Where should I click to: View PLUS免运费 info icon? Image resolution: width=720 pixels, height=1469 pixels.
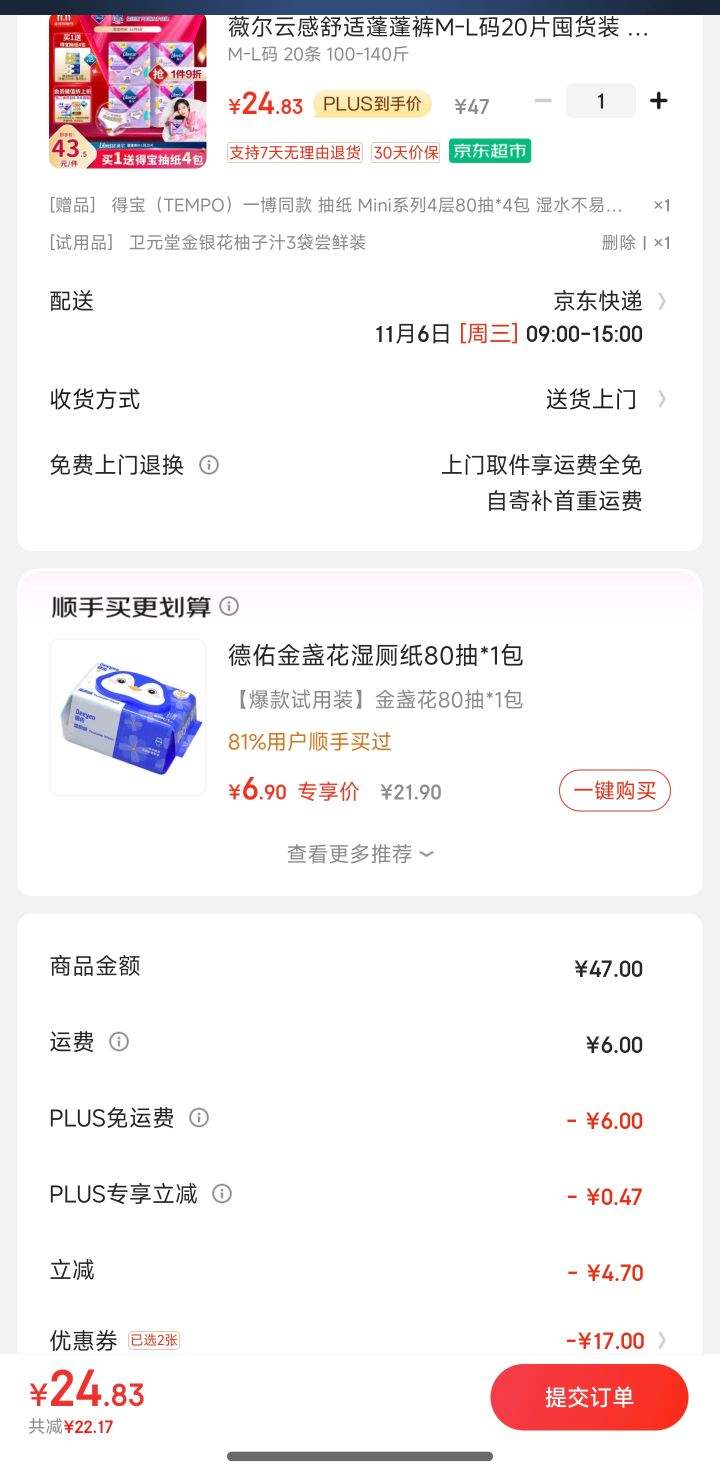click(199, 1118)
